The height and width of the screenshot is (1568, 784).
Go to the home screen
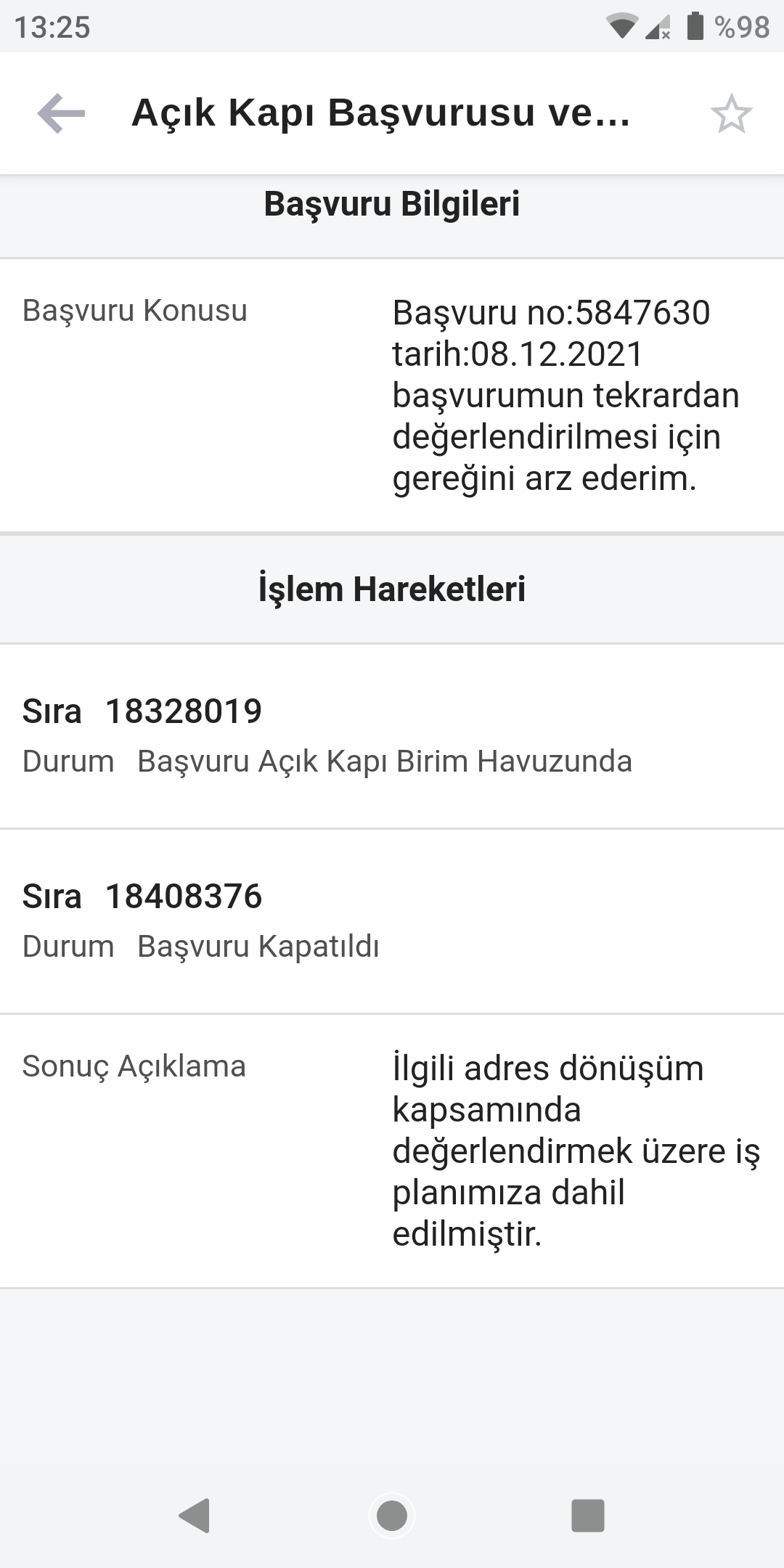click(x=392, y=1515)
